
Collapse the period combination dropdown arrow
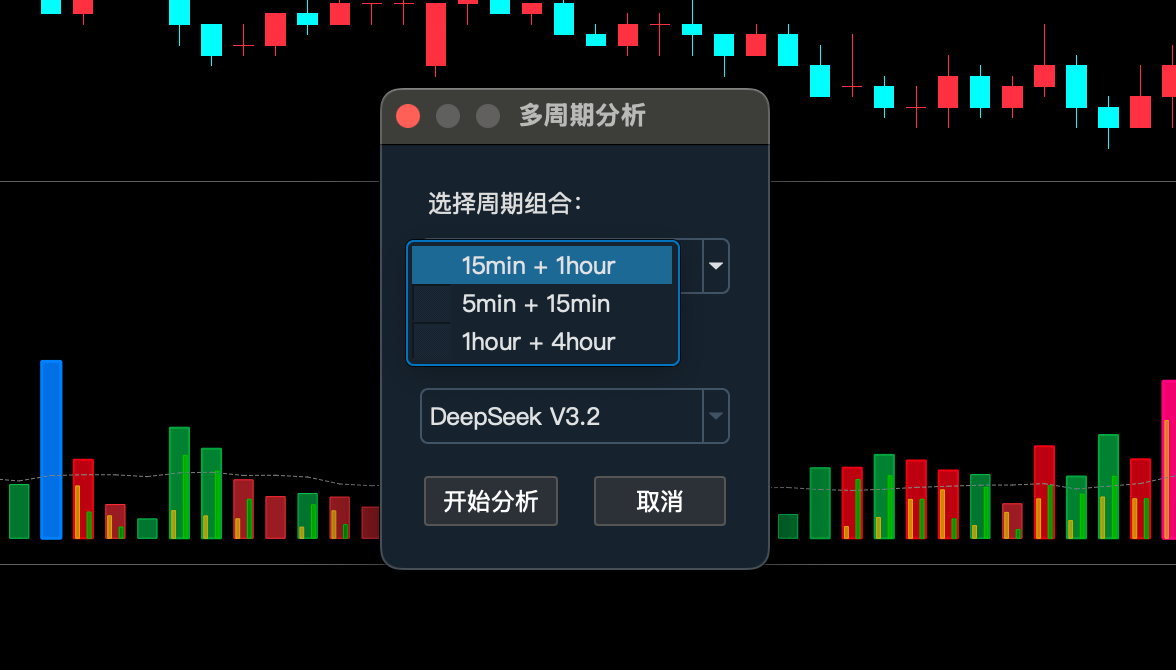point(716,266)
